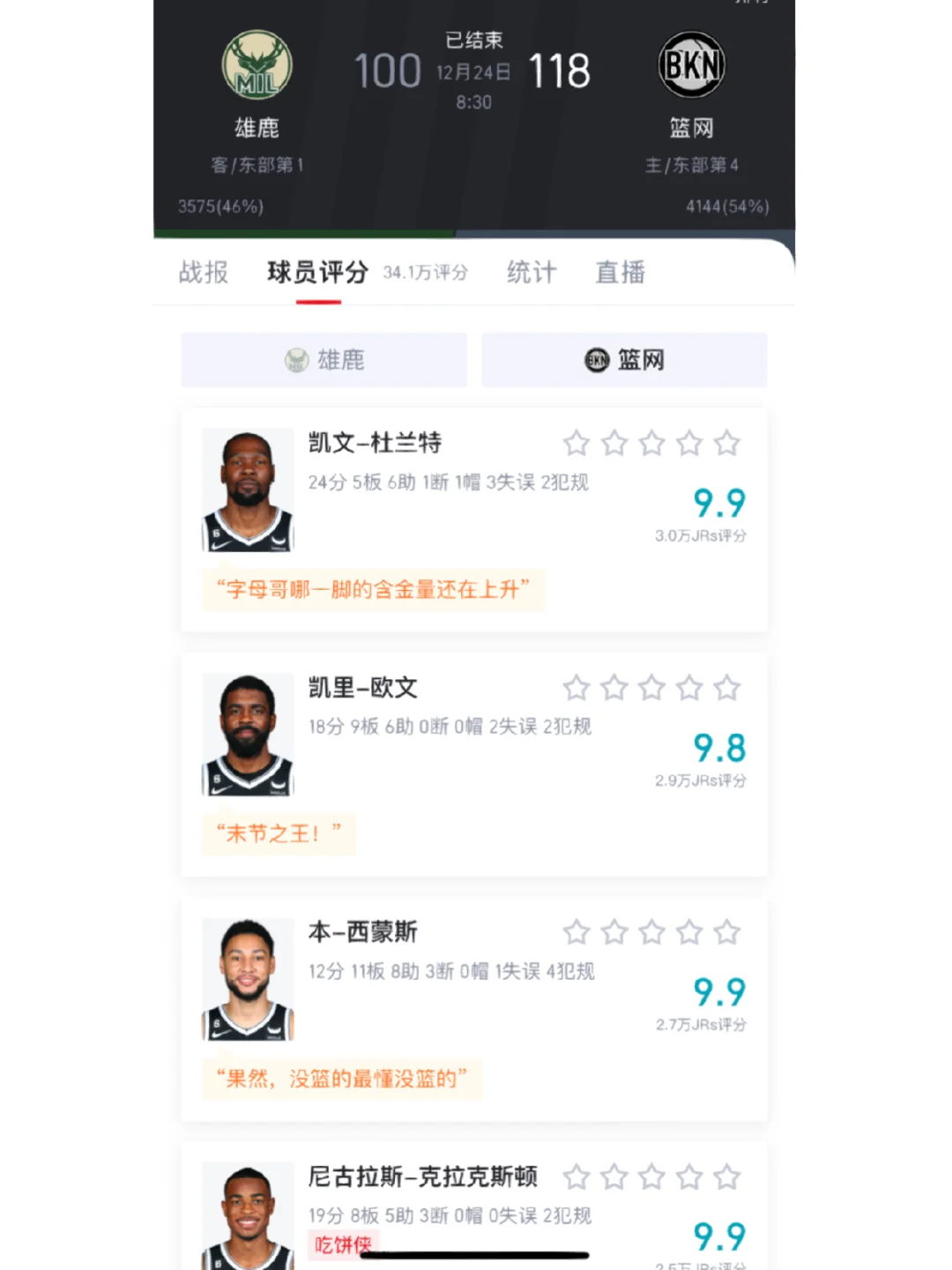952x1270 pixels.
Task: View top comment on 凯文-杜兰特
Action: tap(374, 589)
